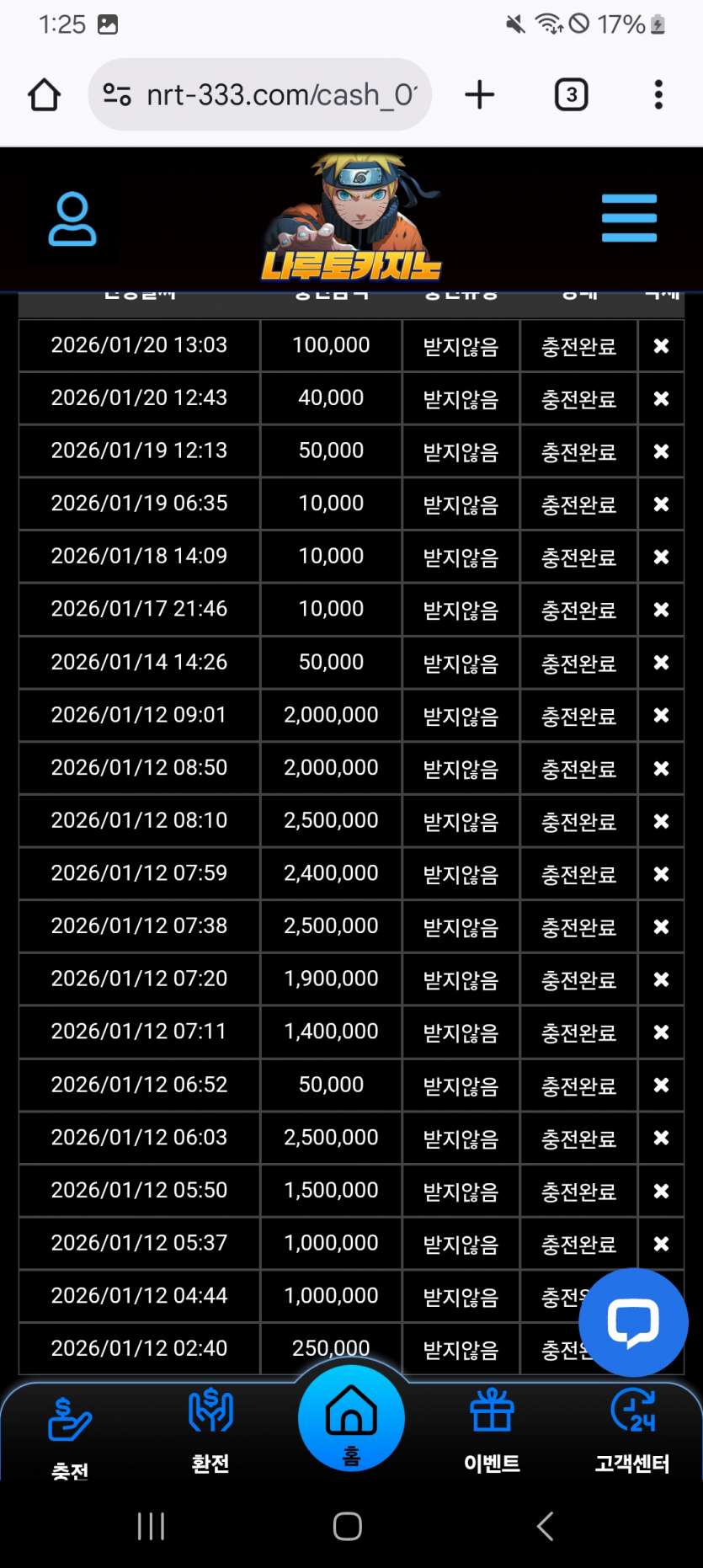Go to the 홈 tab
Viewport: 703px width, 1568px height.
click(x=351, y=1419)
